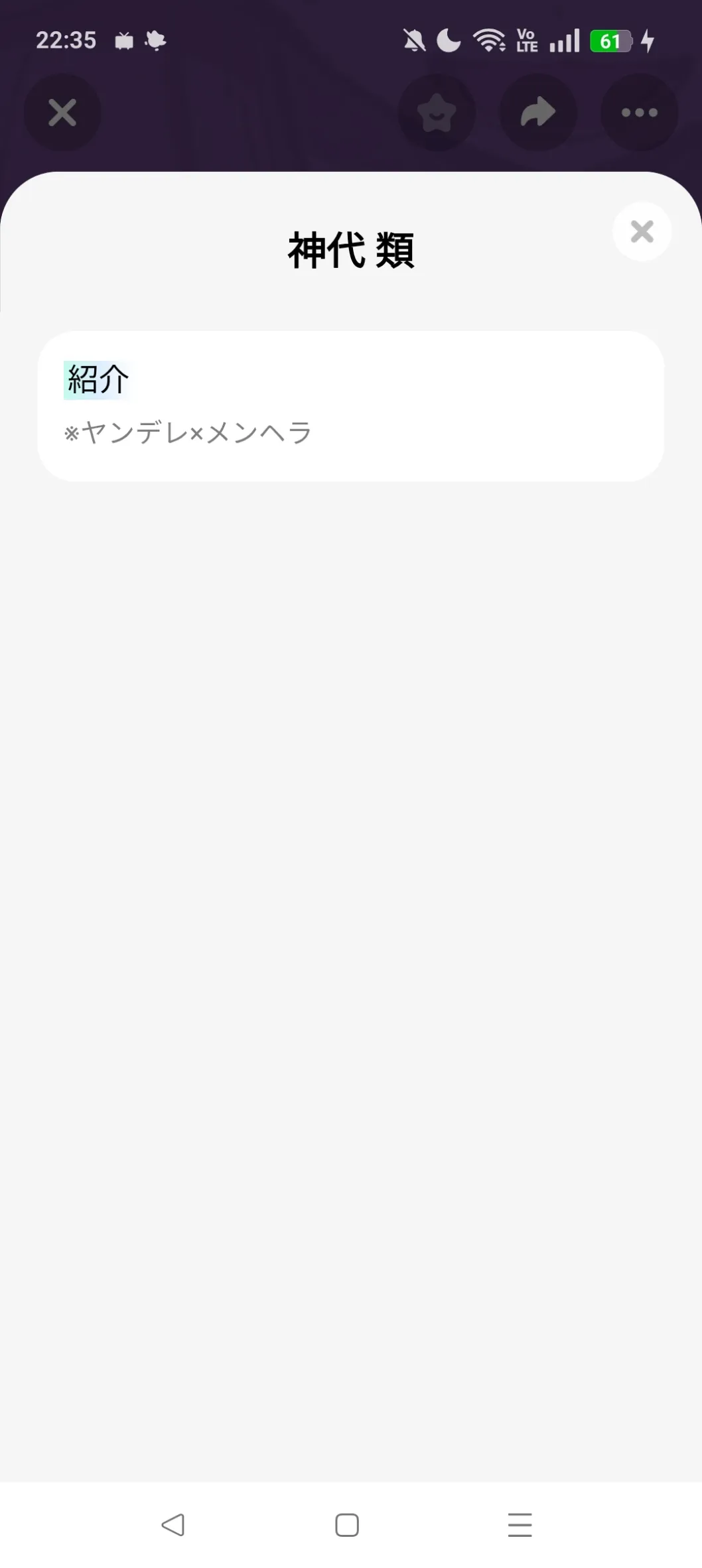
Task: Tap the star face icon
Action: point(437,113)
